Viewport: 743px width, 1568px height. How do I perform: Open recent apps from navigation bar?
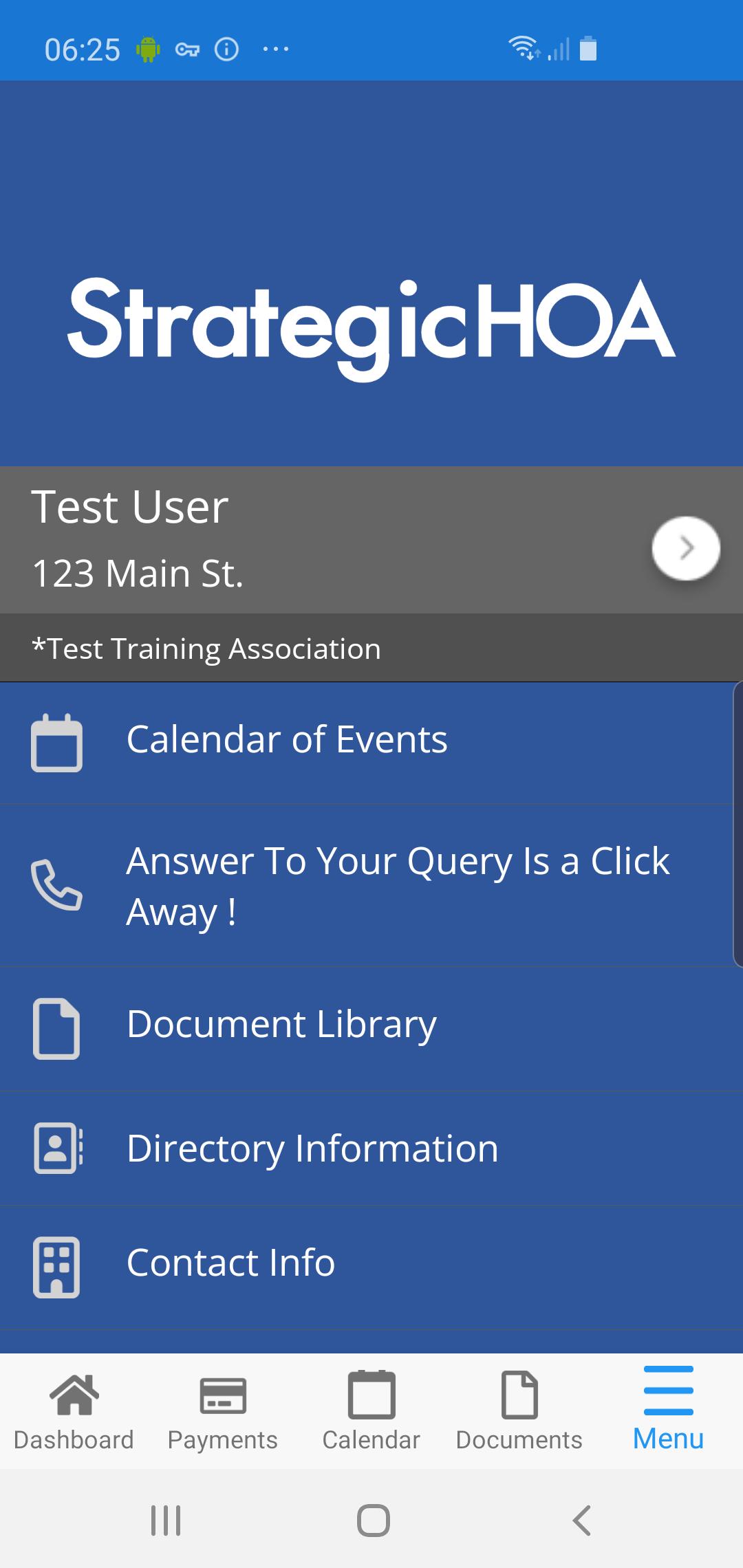pyautogui.click(x=166, y=1521)
